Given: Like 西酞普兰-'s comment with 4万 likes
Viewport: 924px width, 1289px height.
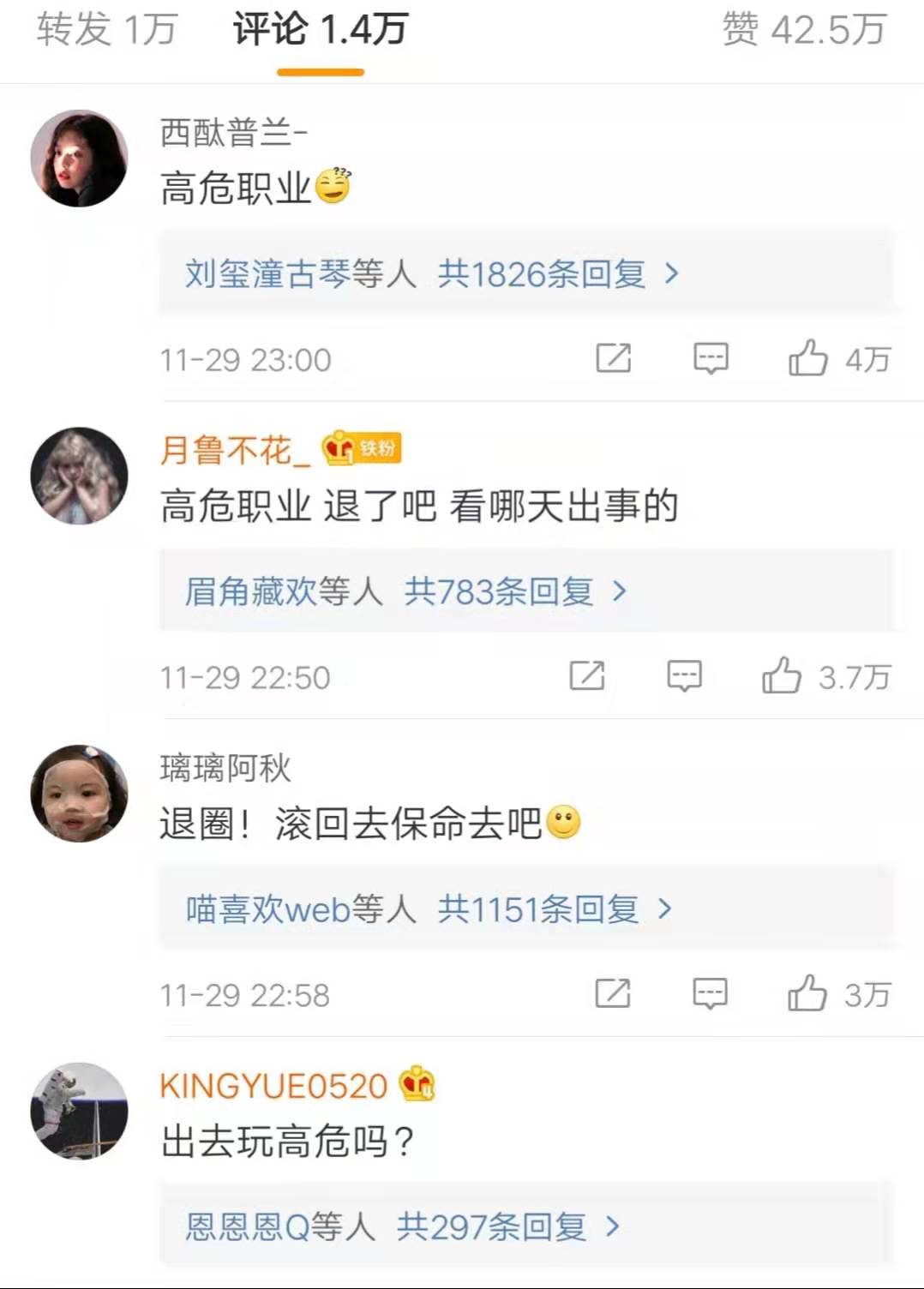Looking at the screenshot, I should click(808, 358).
